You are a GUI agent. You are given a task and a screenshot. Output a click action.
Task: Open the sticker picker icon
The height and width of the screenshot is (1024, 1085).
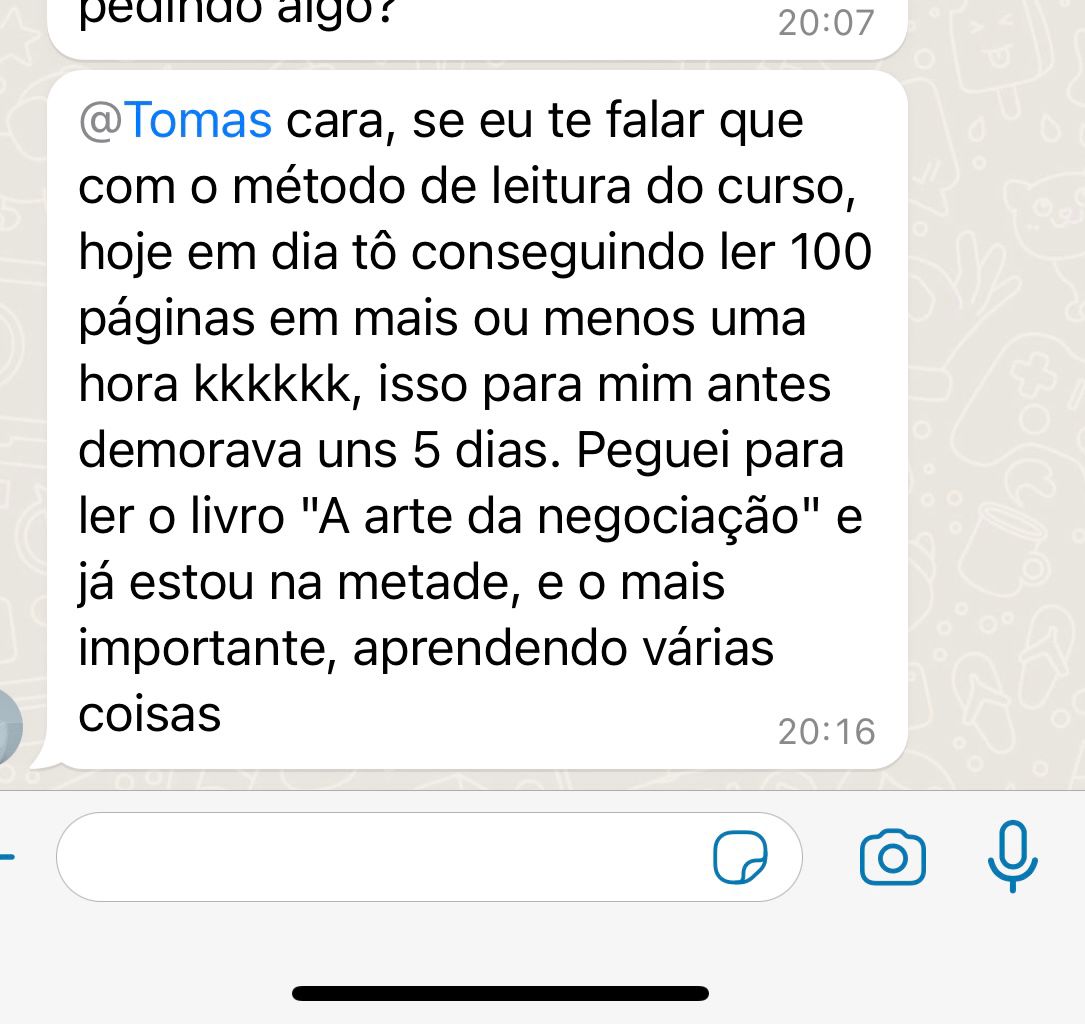[x=741, y=857]
